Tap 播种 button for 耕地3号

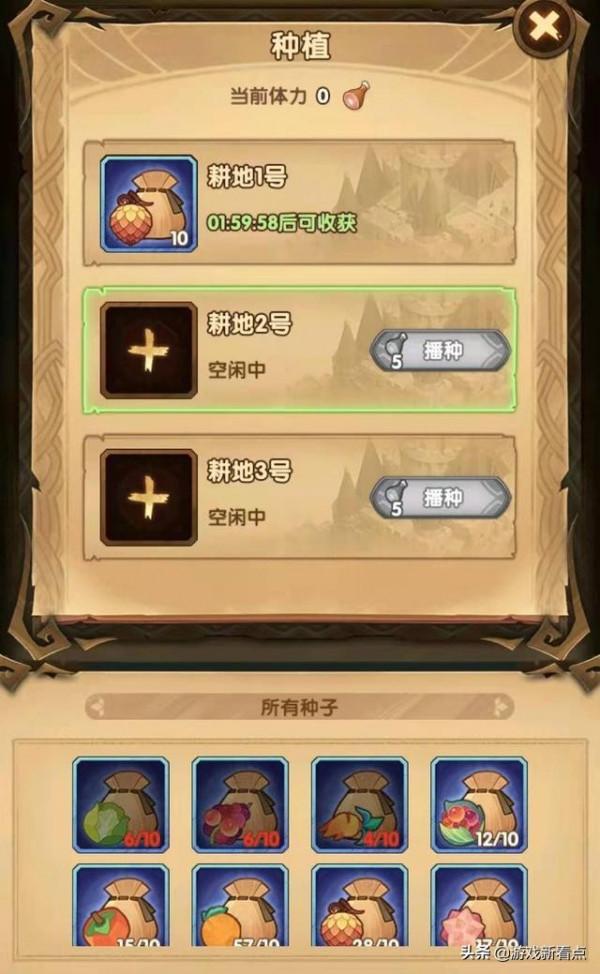(441, 497)
